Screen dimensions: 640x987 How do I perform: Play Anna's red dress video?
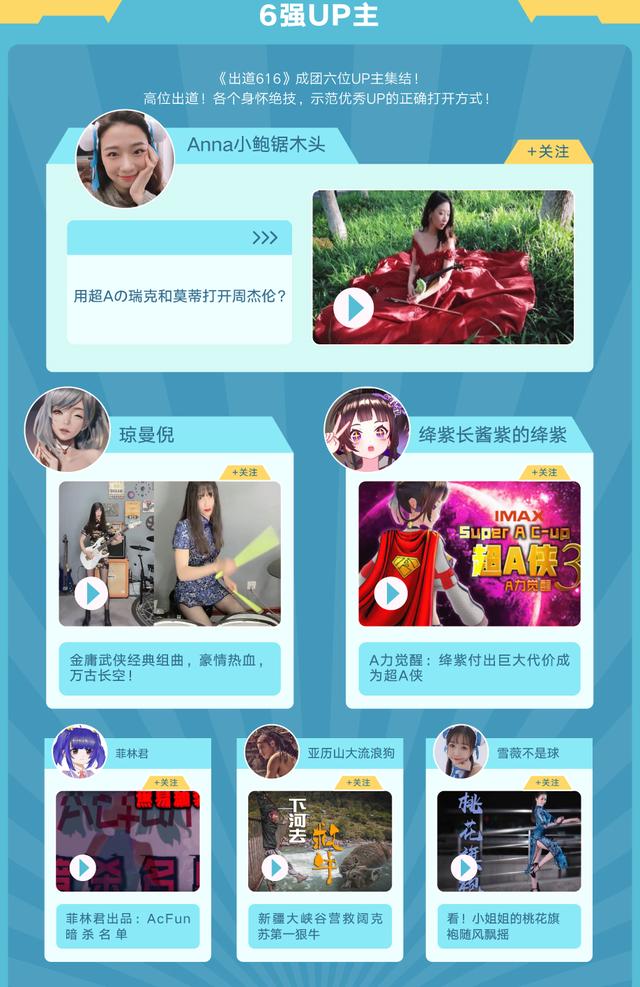353,307
